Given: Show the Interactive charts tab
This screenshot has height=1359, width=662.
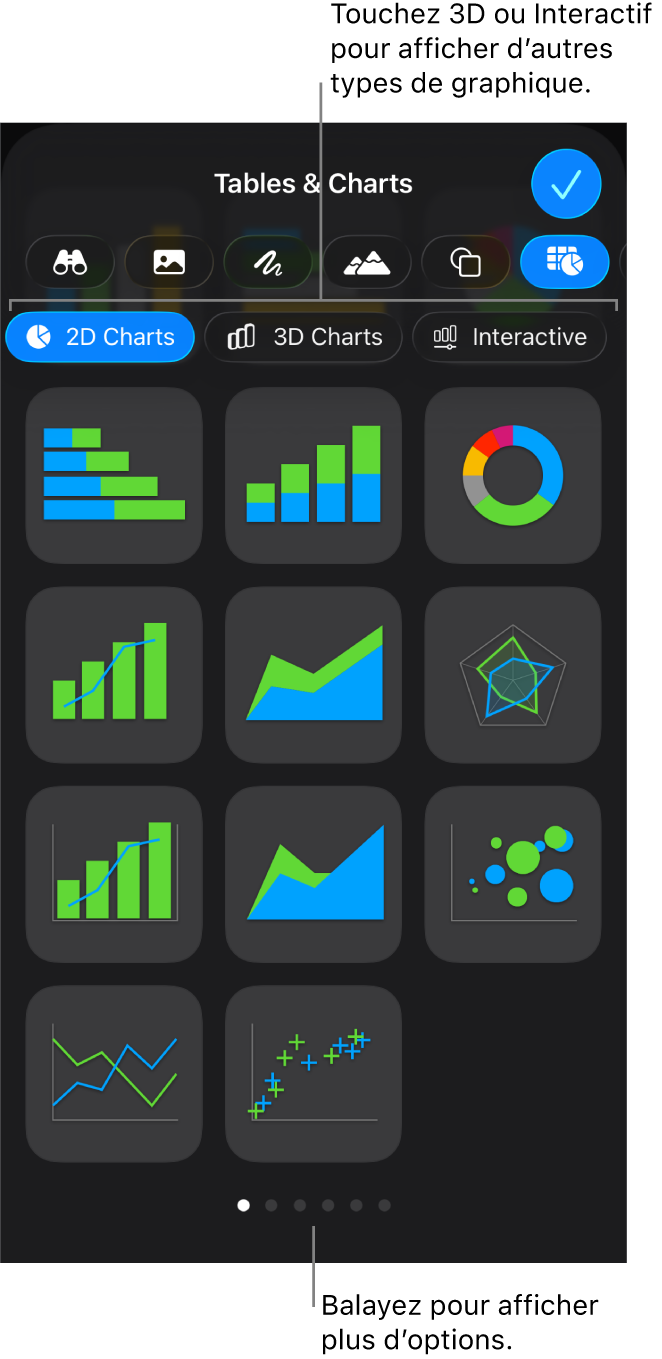Looking at the screenshot, I should pyautogui.click(x=510, y=337).
